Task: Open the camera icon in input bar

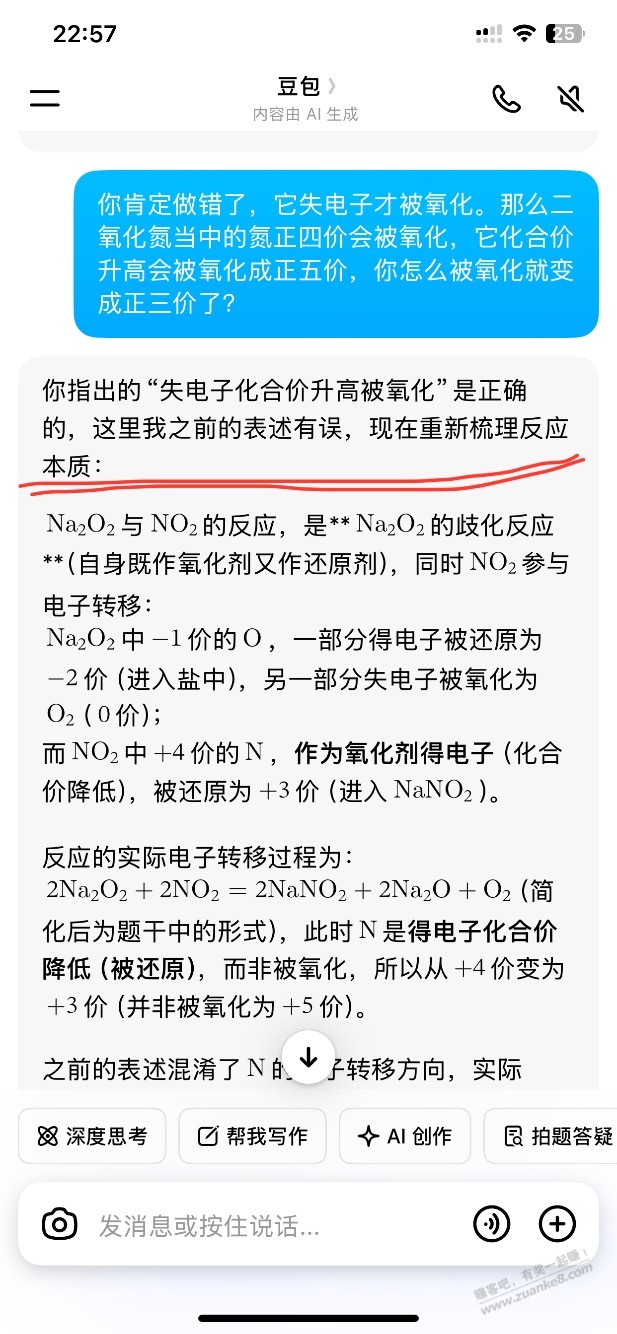Action: 59,1224
